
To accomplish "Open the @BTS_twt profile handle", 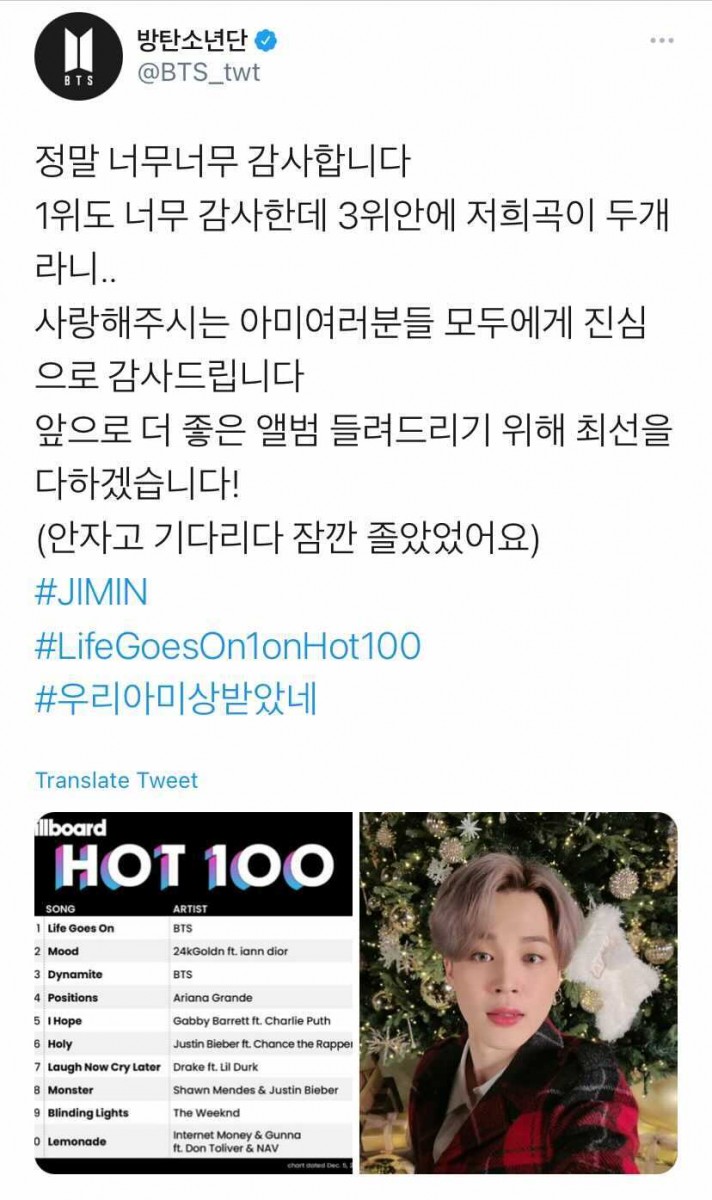I will click(197, 73).
